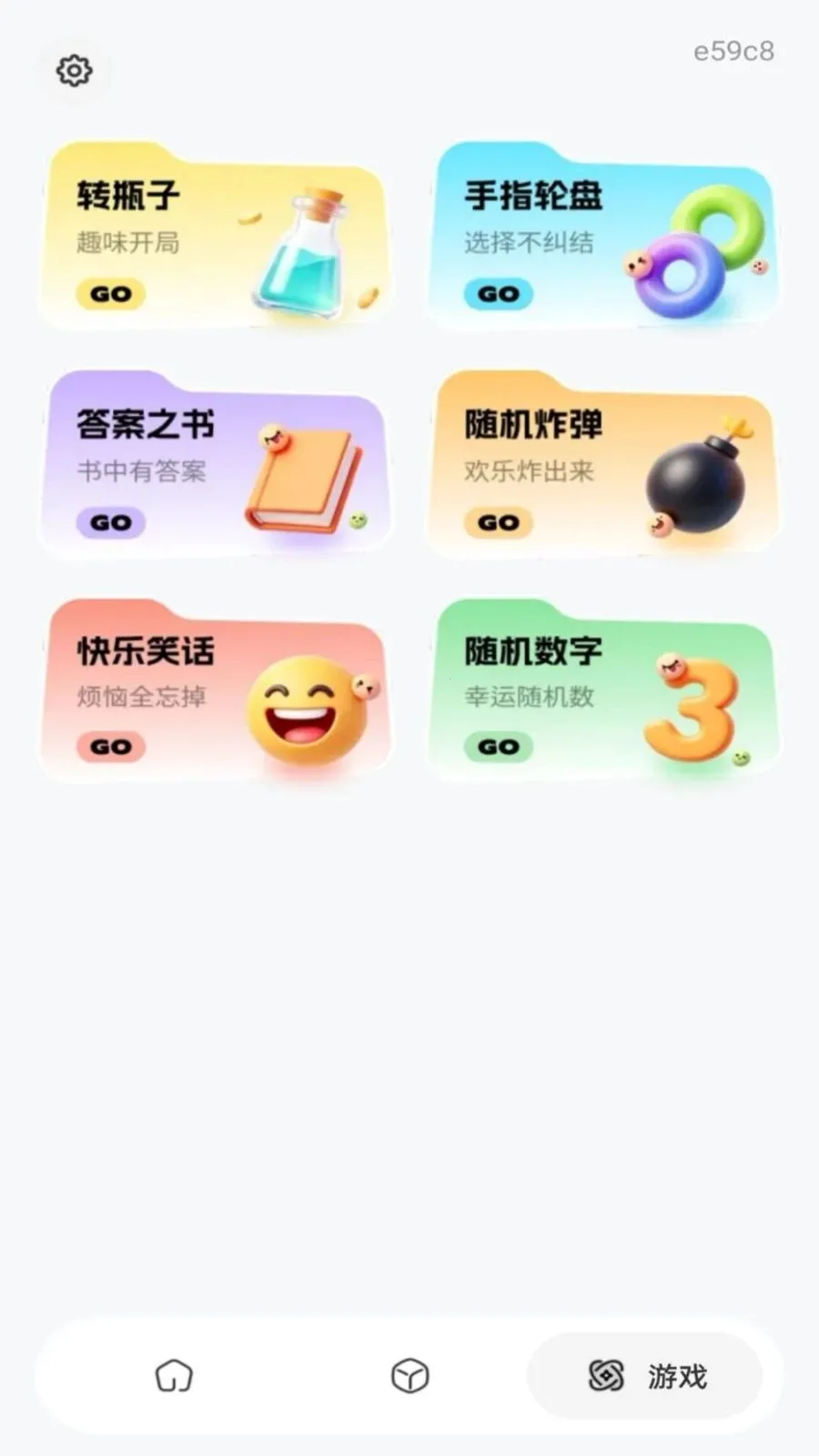
Task: Open the 快乐笑话 card
Action: (216, 690)
